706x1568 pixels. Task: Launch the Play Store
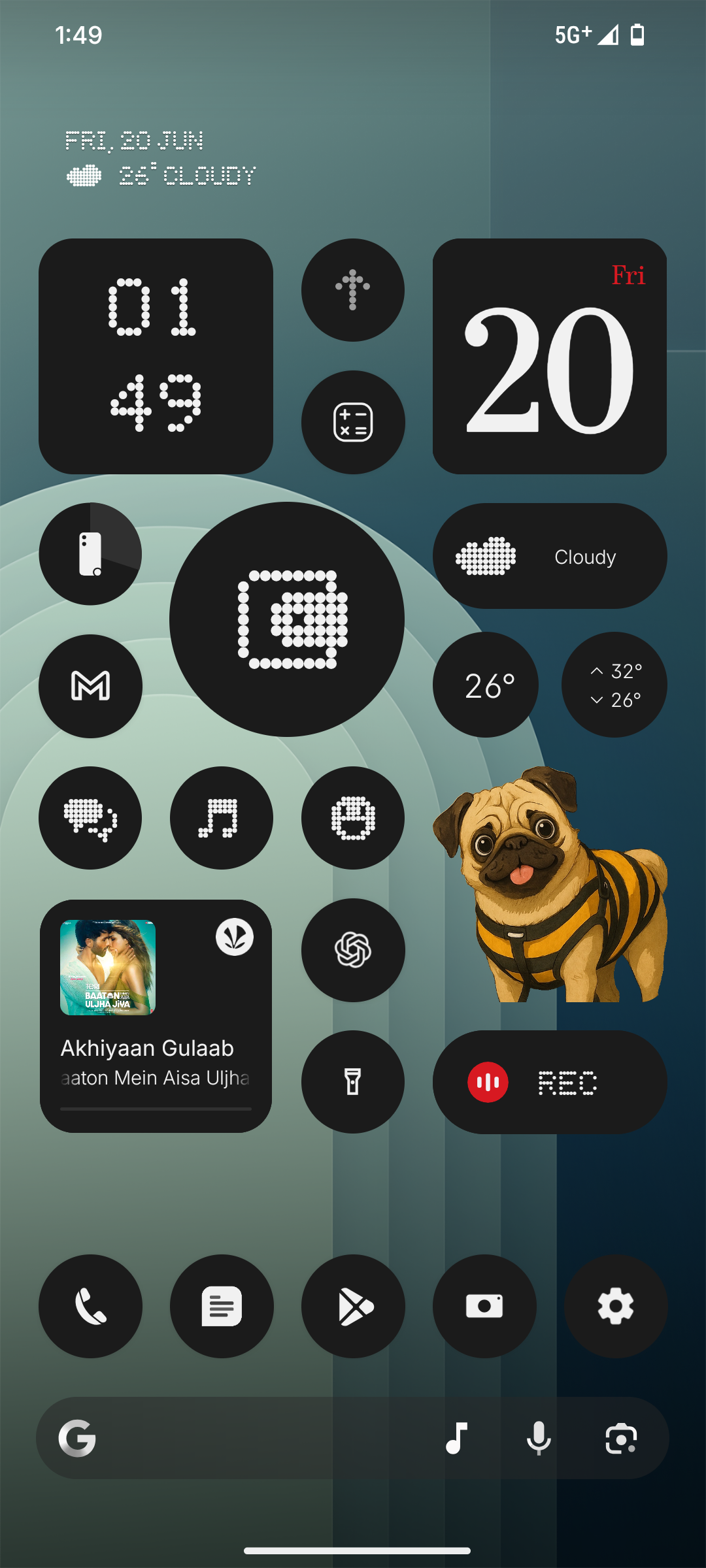point(353,1306)
